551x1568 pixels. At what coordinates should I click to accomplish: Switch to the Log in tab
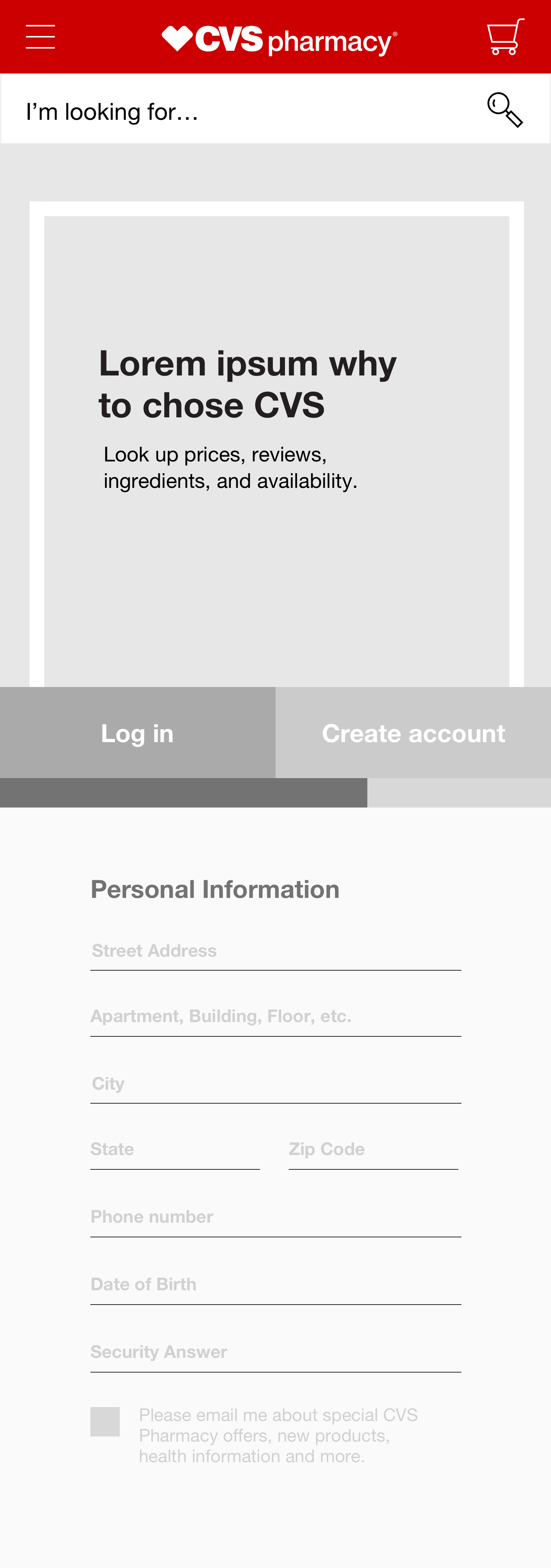138,733
